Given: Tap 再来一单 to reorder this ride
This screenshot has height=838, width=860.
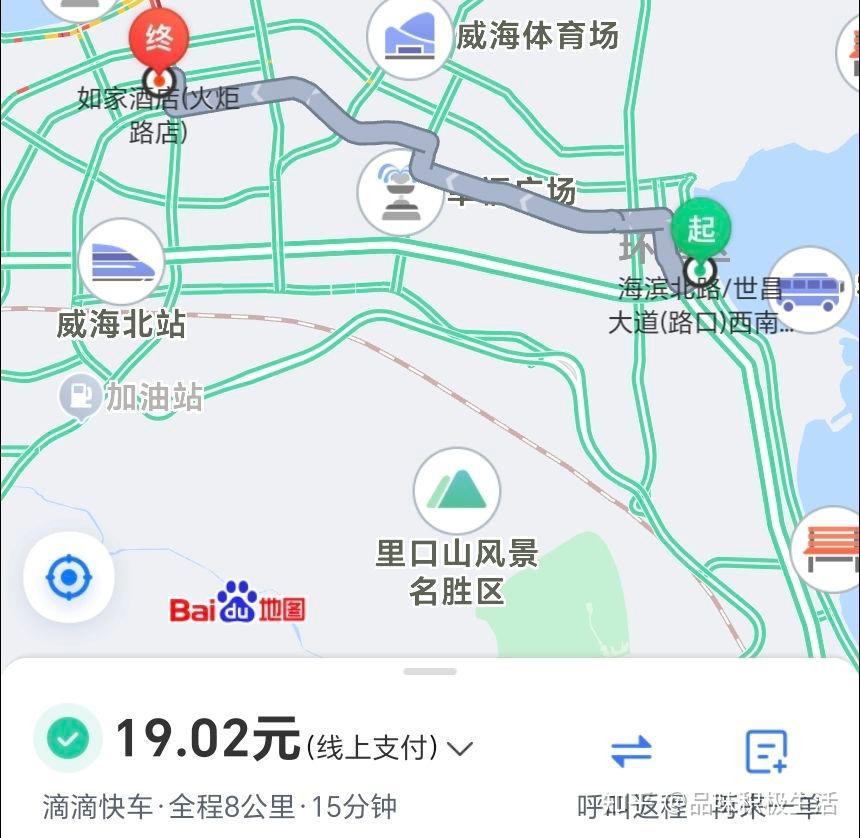Looking at the screenshot, I should (x=767, y=768).
